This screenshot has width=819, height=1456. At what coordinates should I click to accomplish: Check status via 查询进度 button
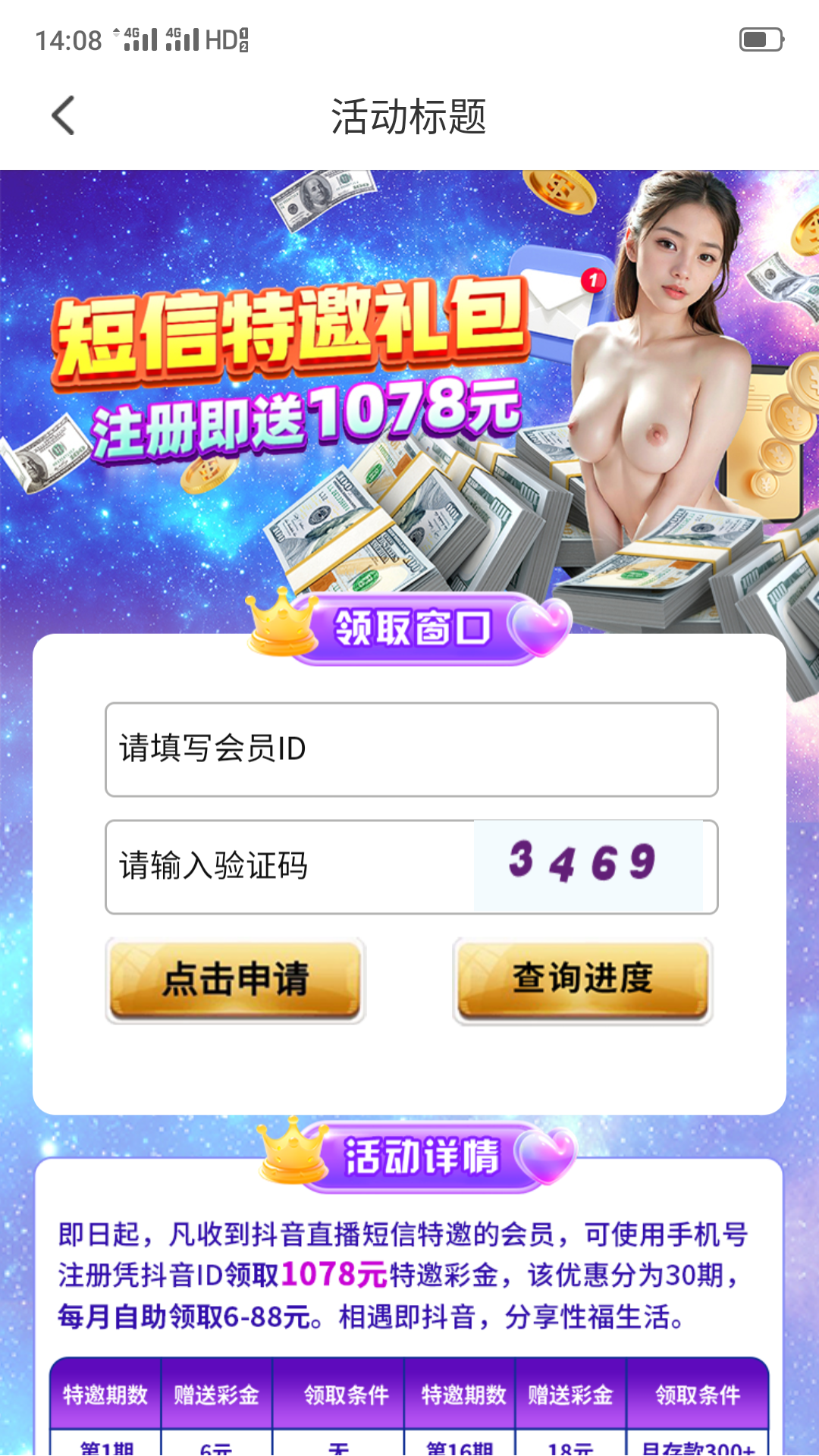click(x=582, y=979)
